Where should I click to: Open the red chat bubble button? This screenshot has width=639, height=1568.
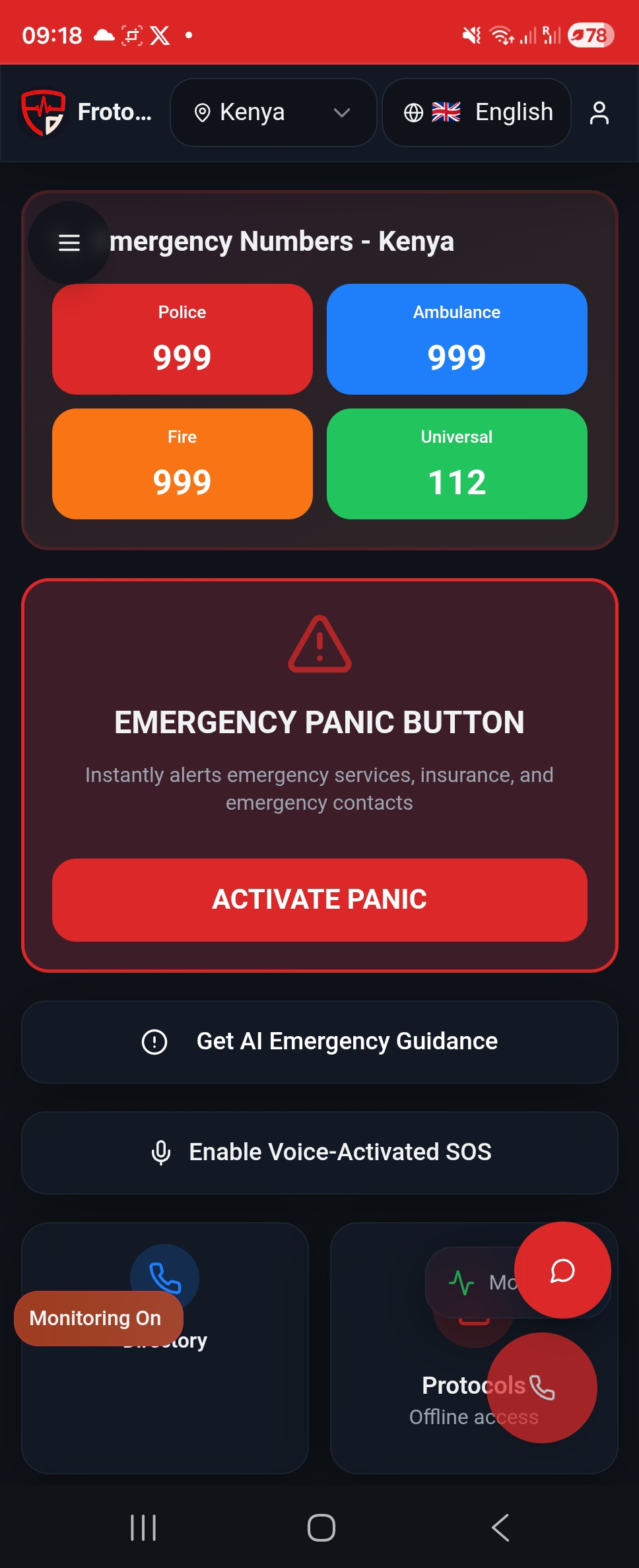562,1270
